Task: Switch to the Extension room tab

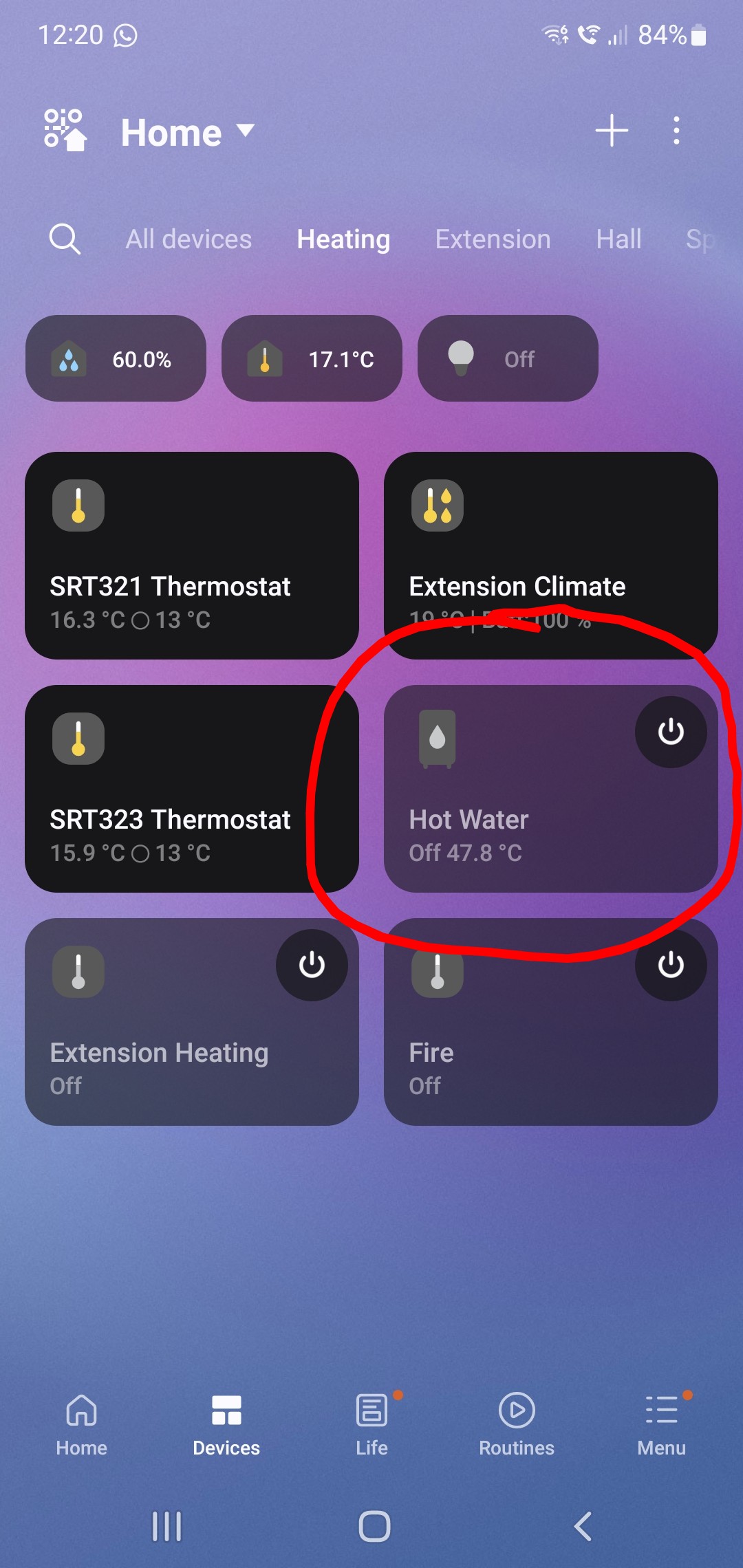Action: pos(493,239)
